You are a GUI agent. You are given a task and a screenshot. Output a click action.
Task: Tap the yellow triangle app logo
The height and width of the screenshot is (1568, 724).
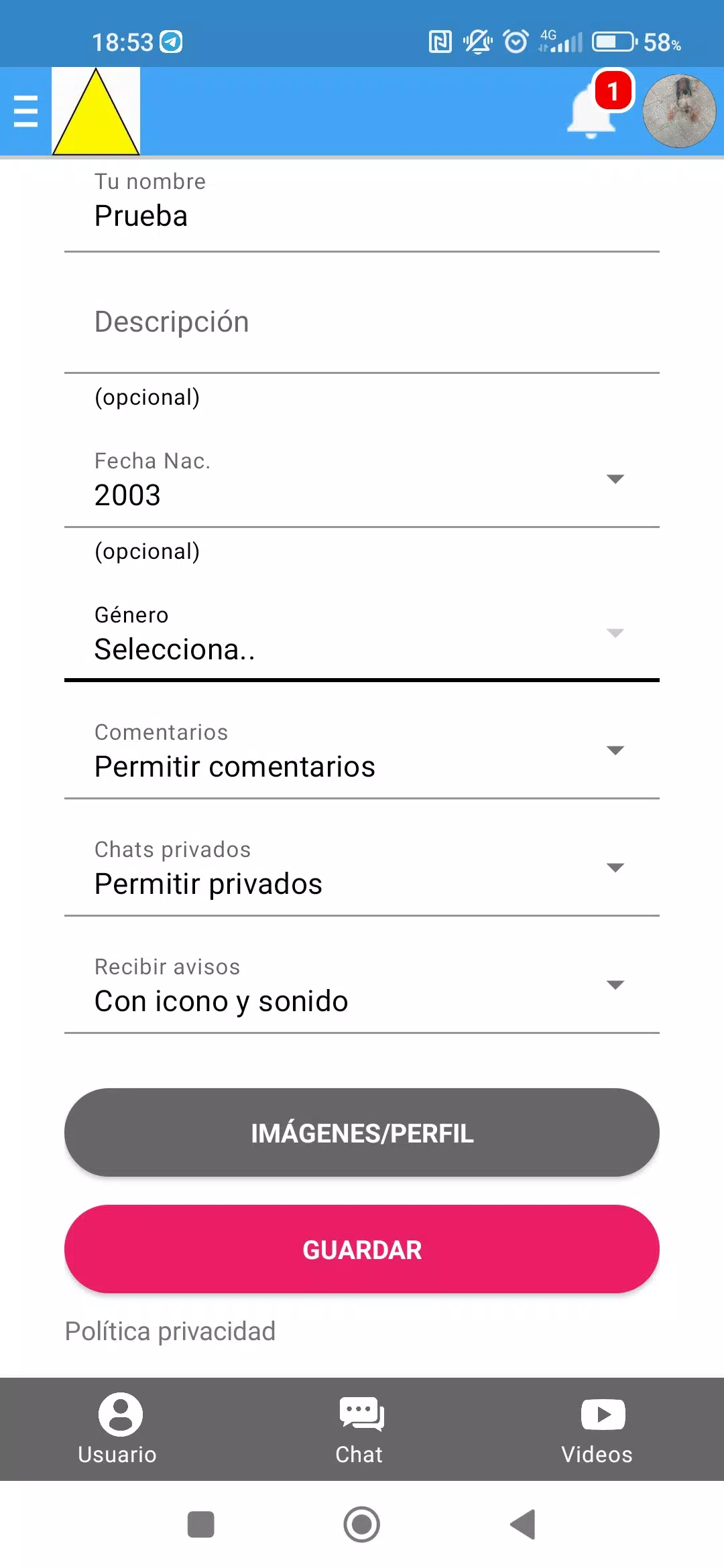point(96,111)
